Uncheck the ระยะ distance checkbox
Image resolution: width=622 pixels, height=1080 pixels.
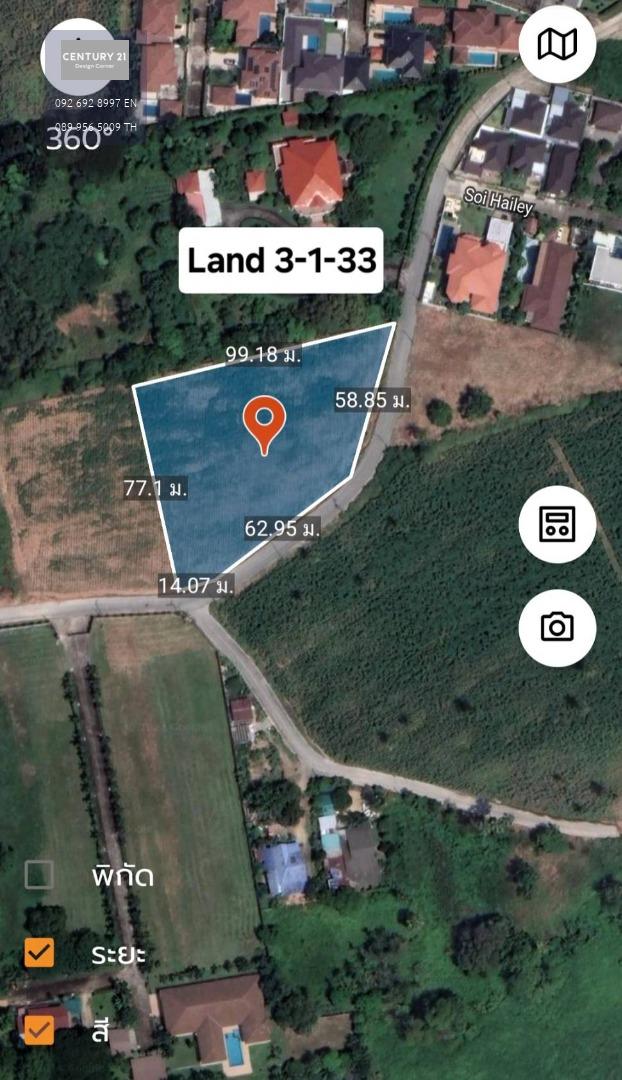click(x=39, y=953)
